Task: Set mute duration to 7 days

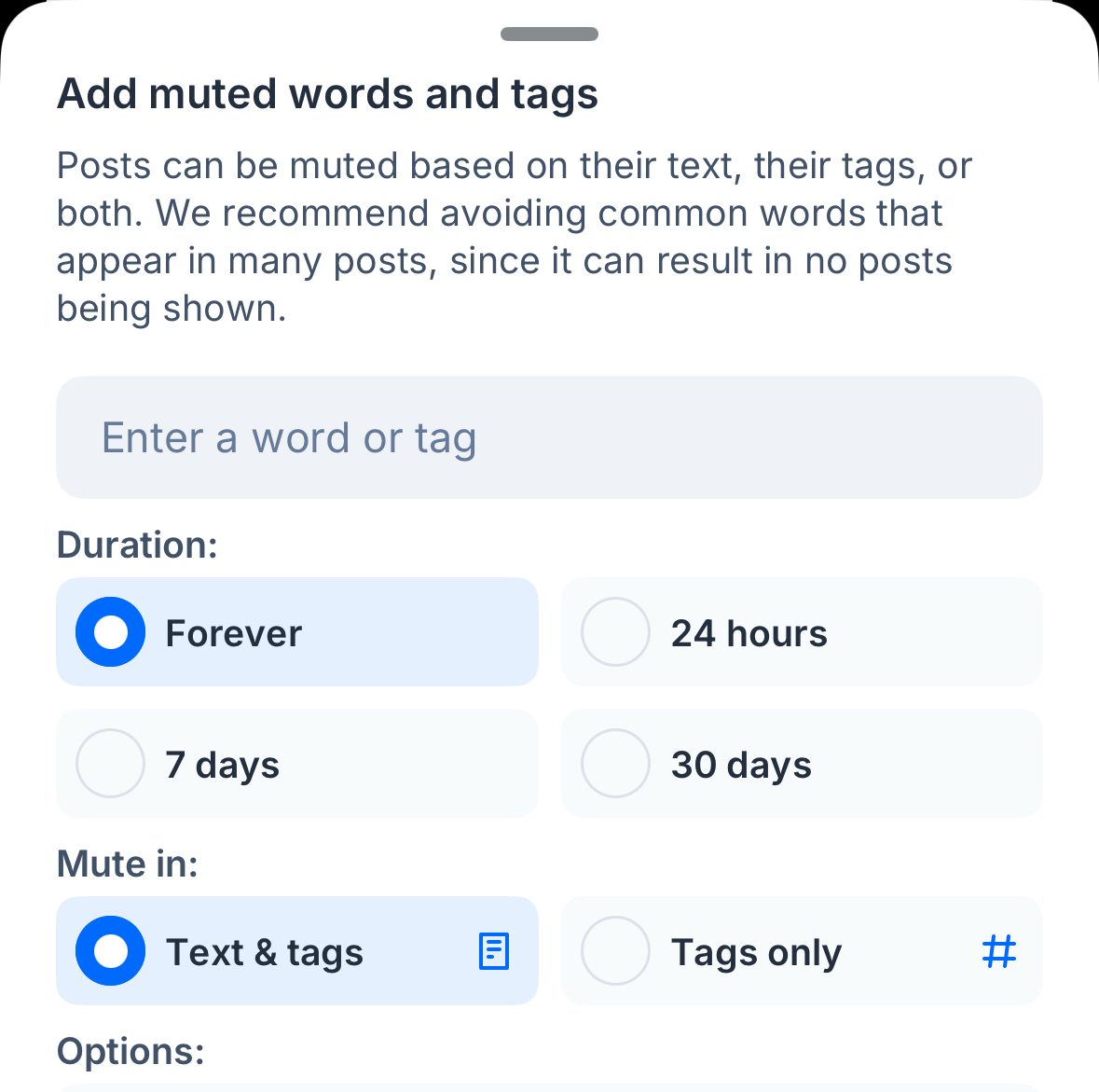Action: pyautogui.click(x=296, y=764)
